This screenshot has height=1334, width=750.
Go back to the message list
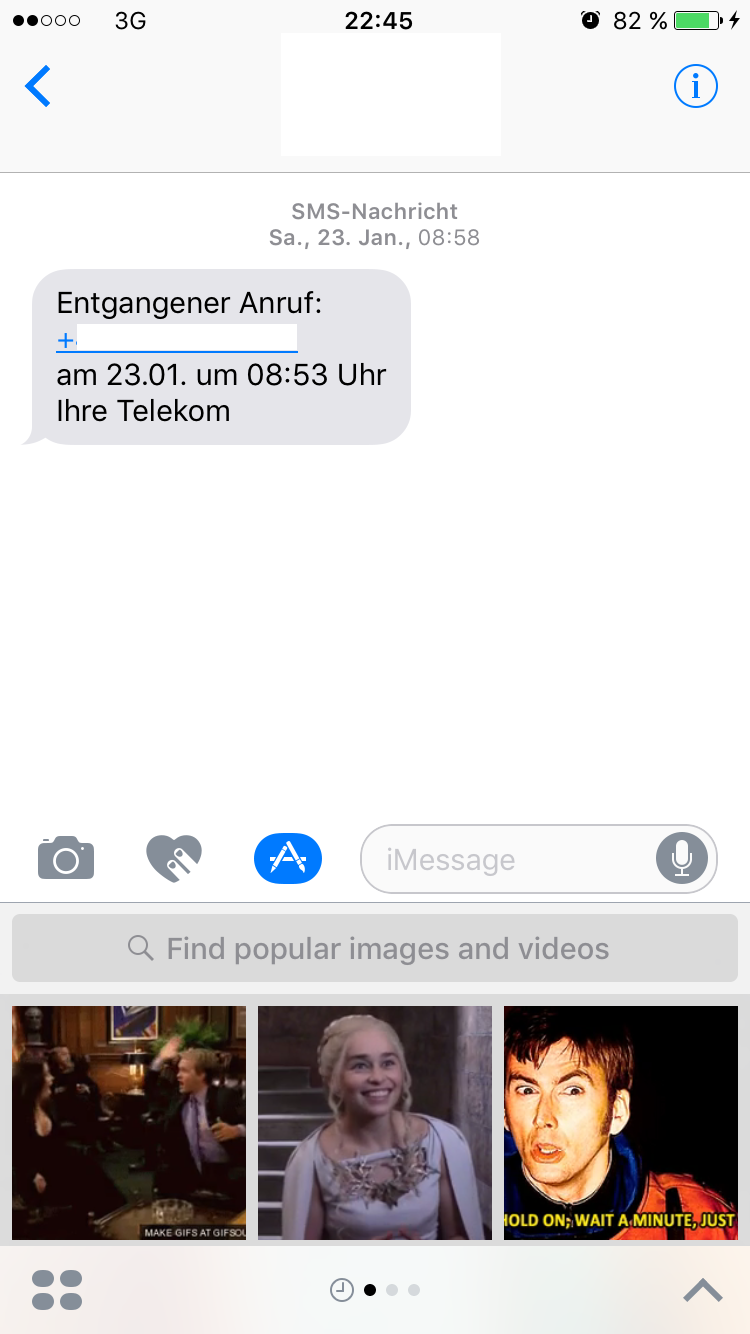click(38, 87)
